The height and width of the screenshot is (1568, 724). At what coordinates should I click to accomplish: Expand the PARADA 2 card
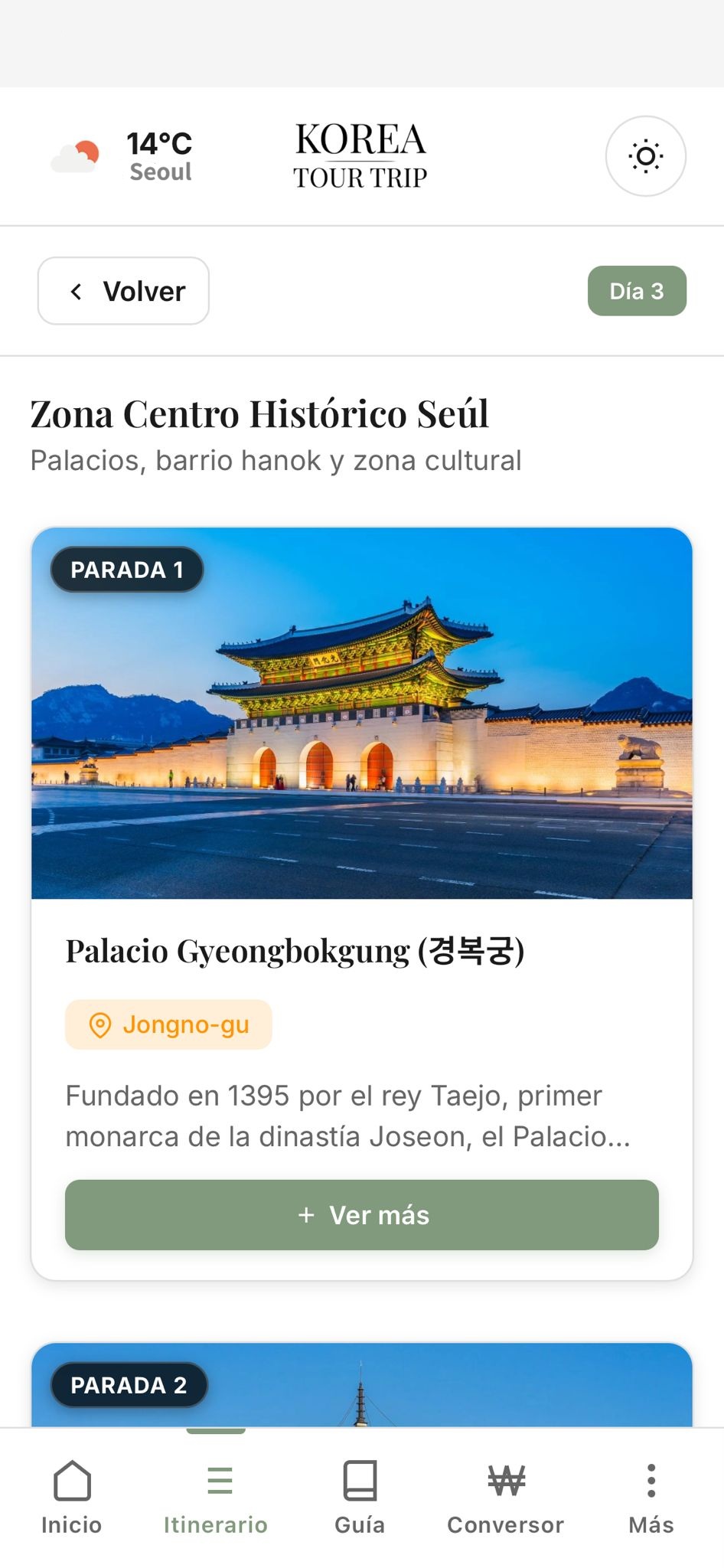click(x=362, y=1386)
